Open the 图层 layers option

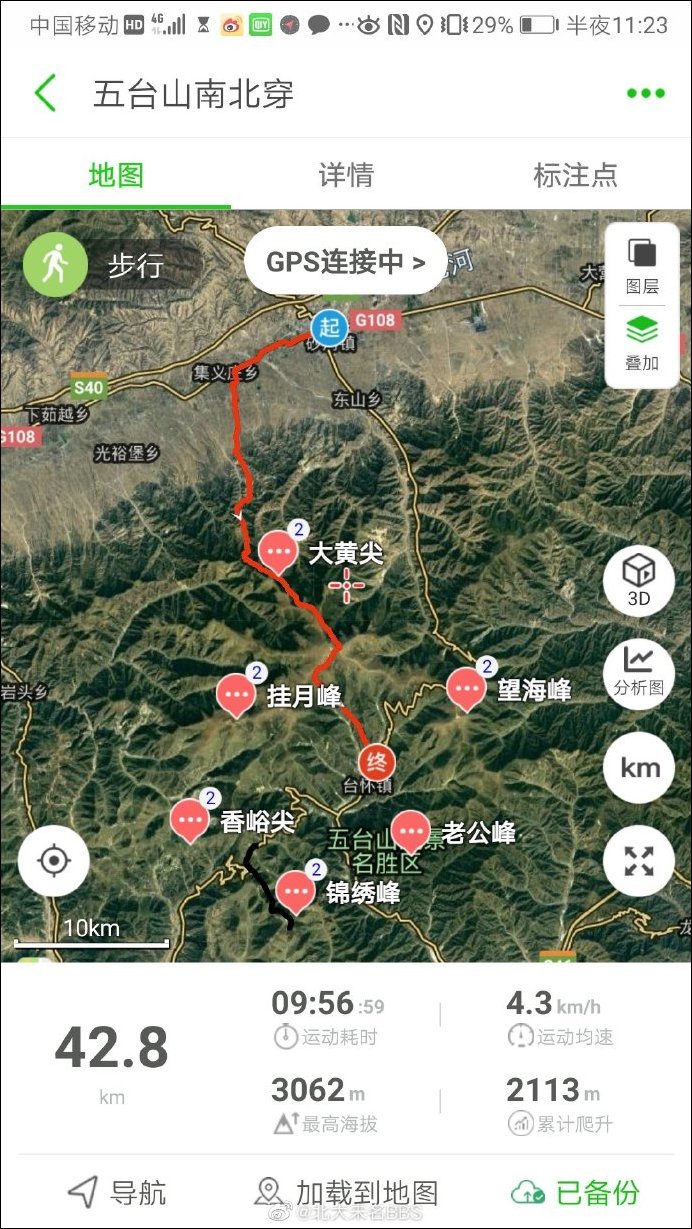coord(642,266)
